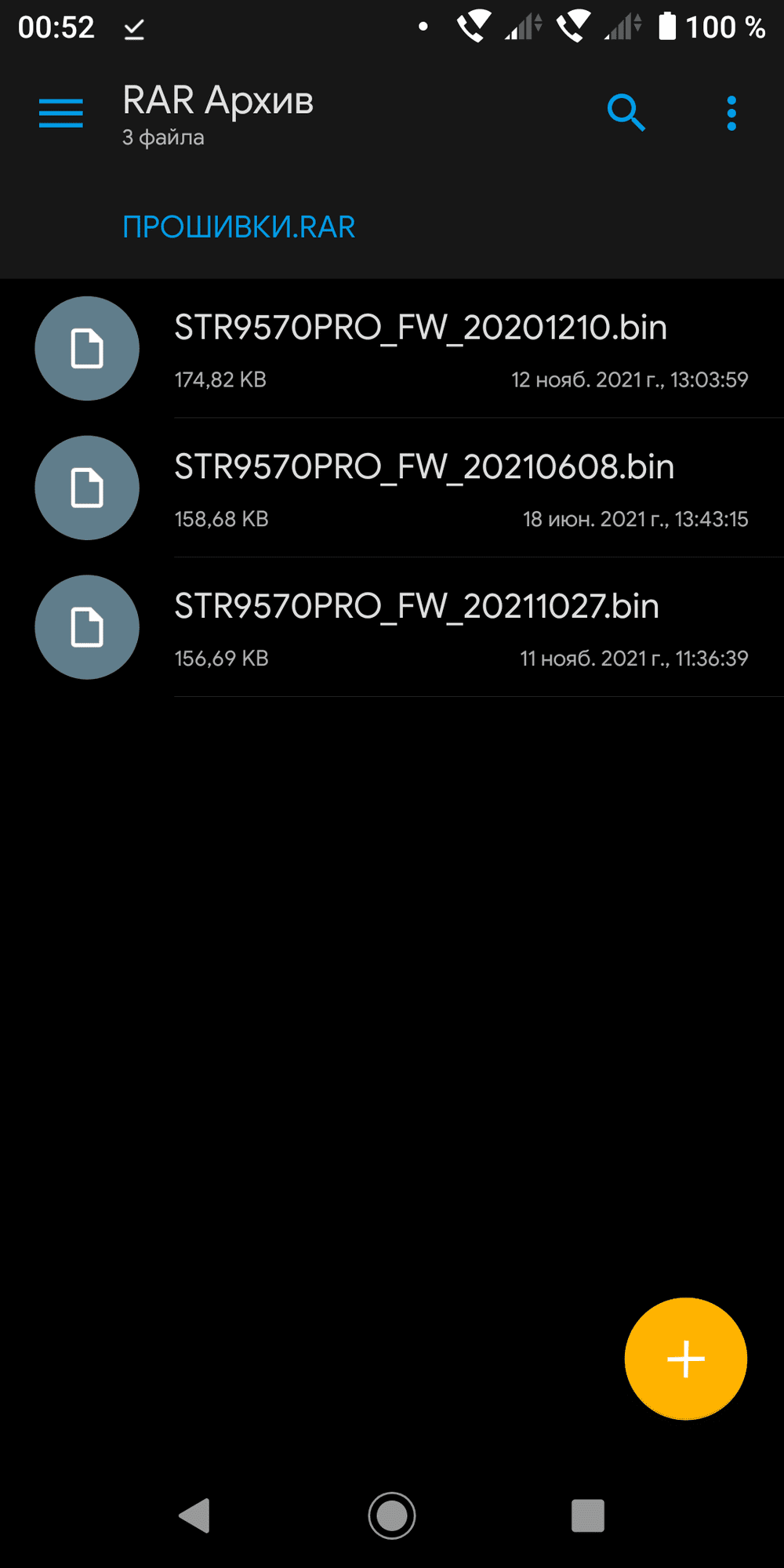Open file STR9570PRO_FW_20211027.bin
Screen dimensions: 784x1568
[417, 627]
